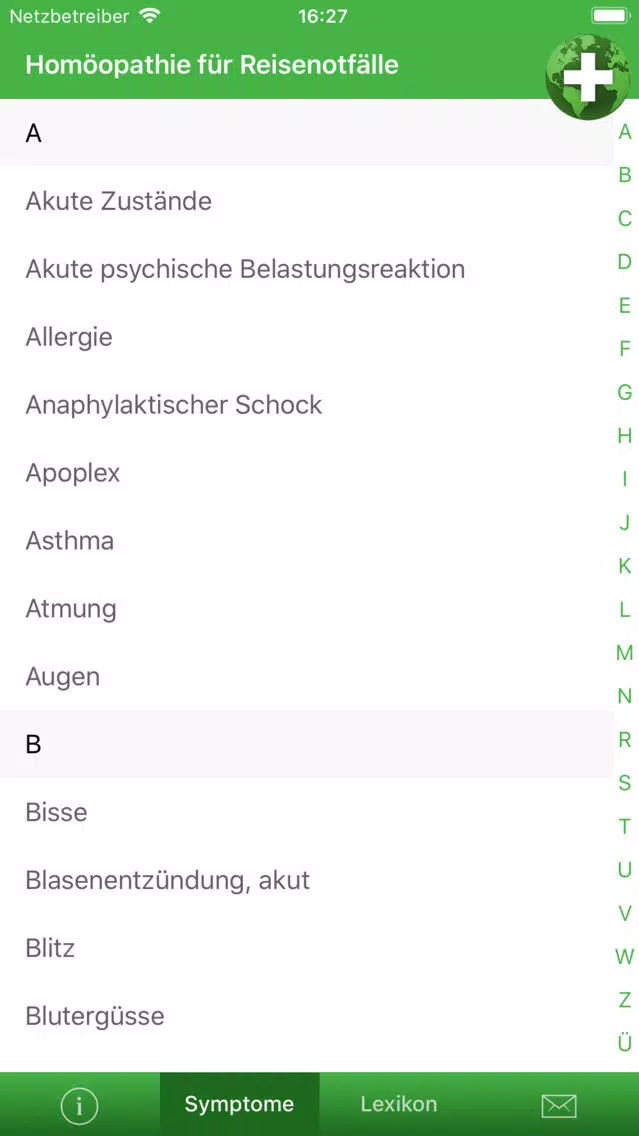Jump to letter H in index
Screen dimensions: 639x1136
[x=625, y=435]
